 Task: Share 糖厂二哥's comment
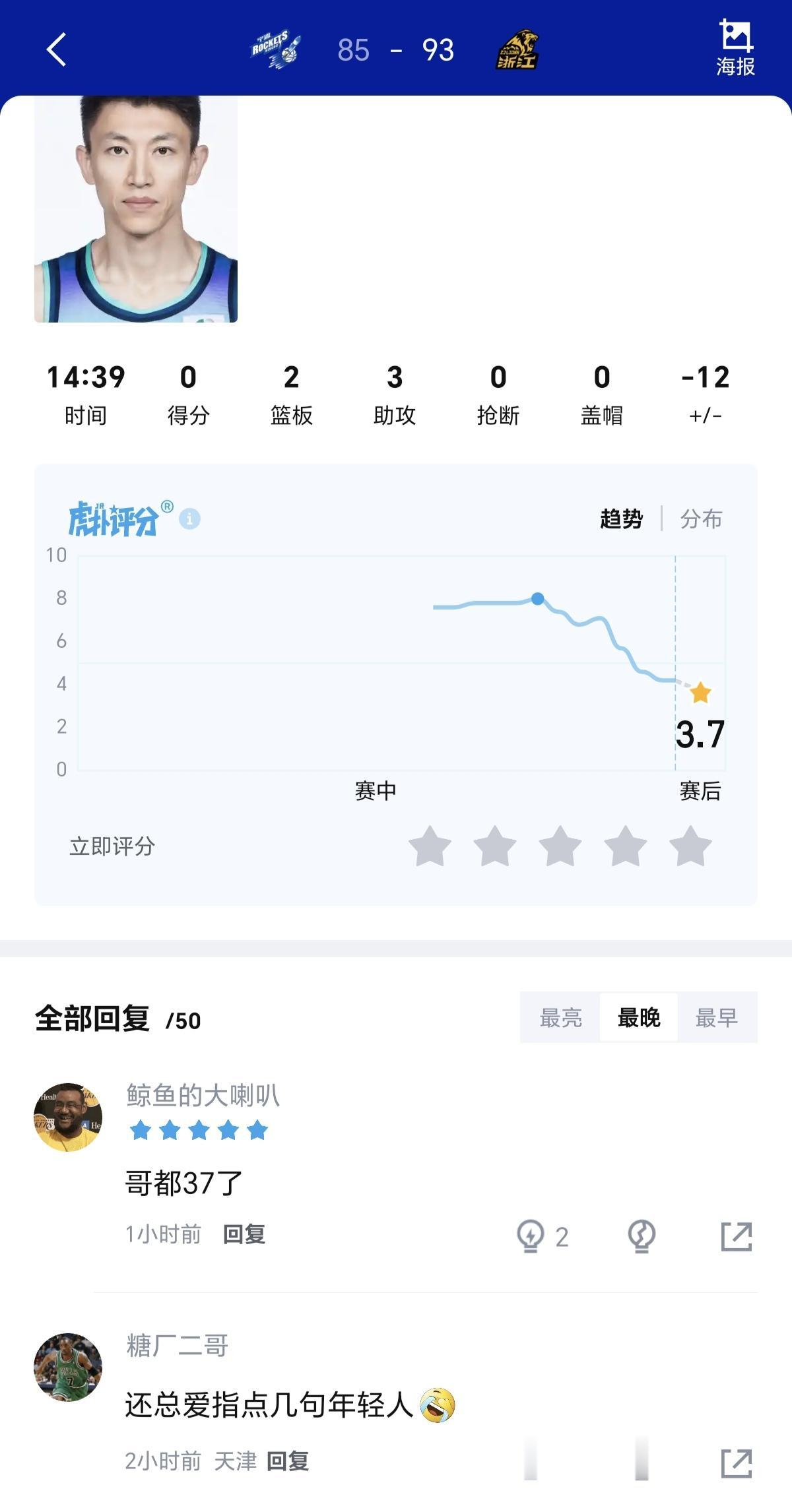(x=736, y=1463)
